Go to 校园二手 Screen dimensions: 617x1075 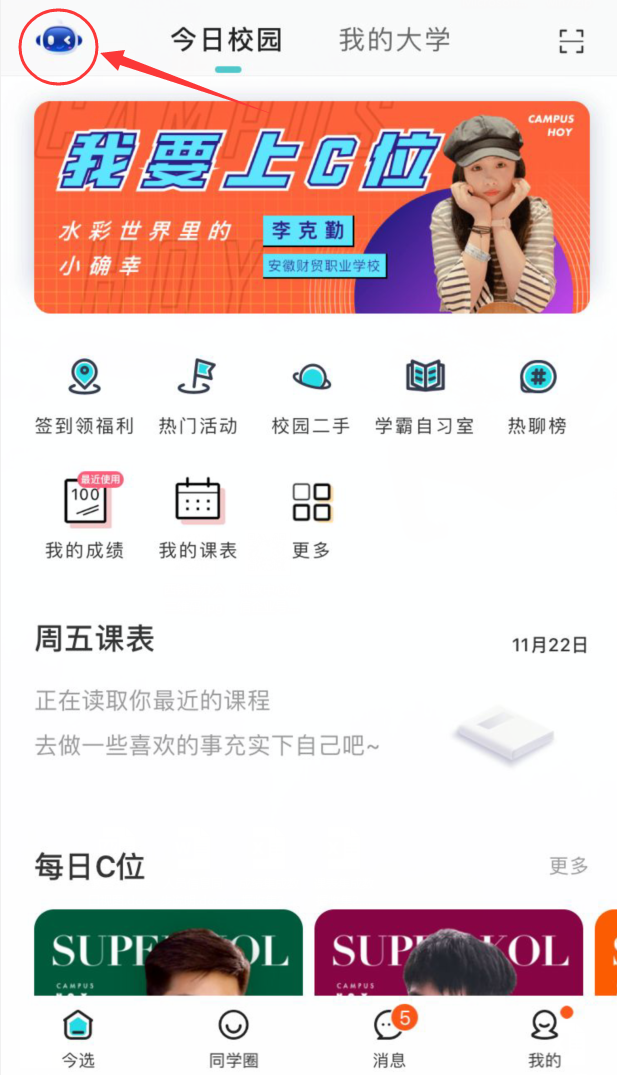coord(311,397)
